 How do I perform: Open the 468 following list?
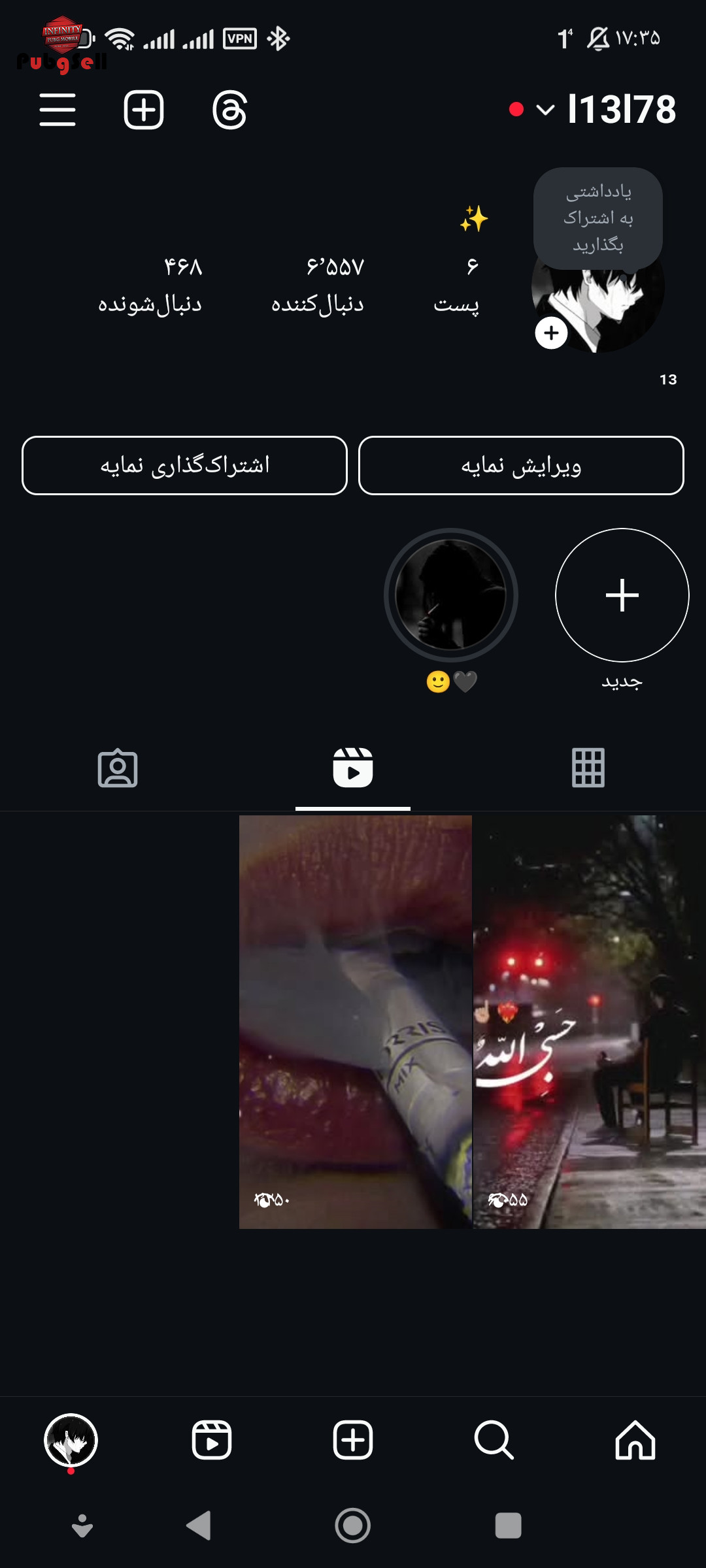[x=150, y=285]
